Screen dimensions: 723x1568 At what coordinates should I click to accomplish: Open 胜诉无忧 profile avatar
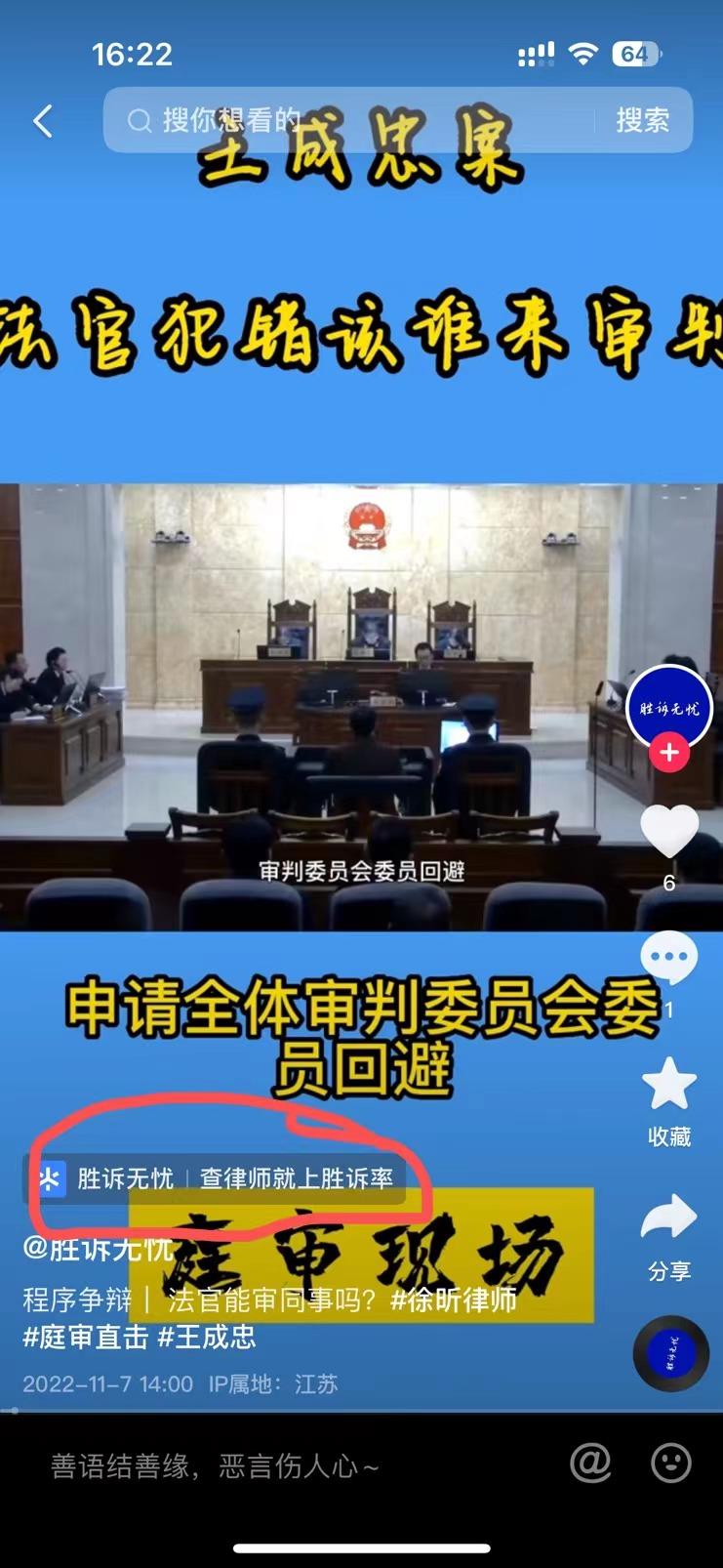(669, 707)
